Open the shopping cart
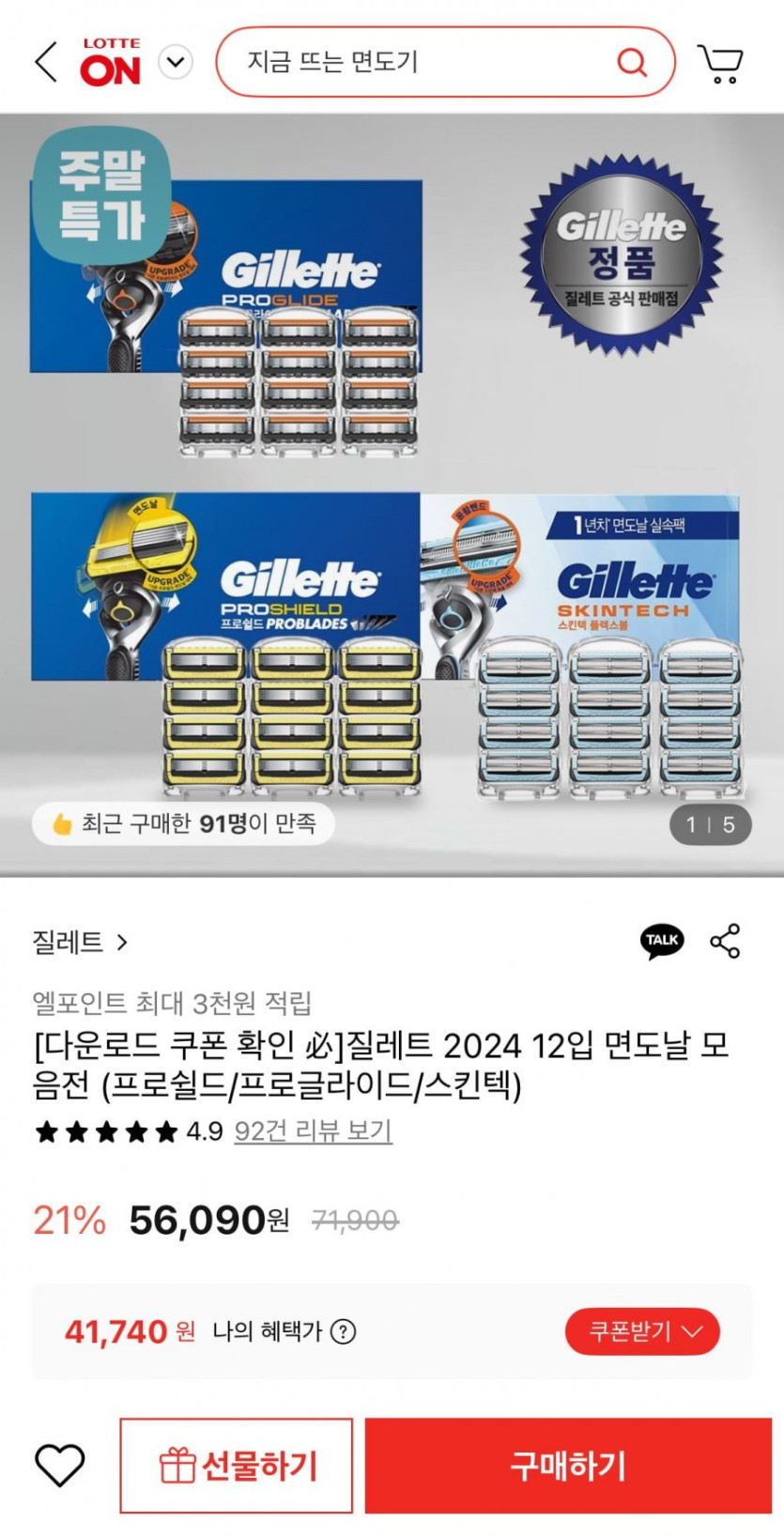784x1537 pixels. (721, 62)
